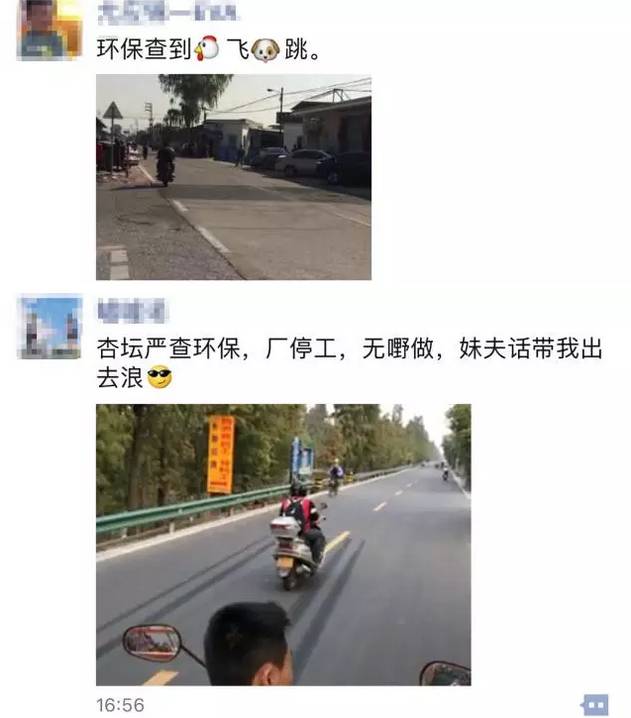This screenshot has width=631, height=718.
Task: Open the scooter on highway photo
Action: point(283,544)
